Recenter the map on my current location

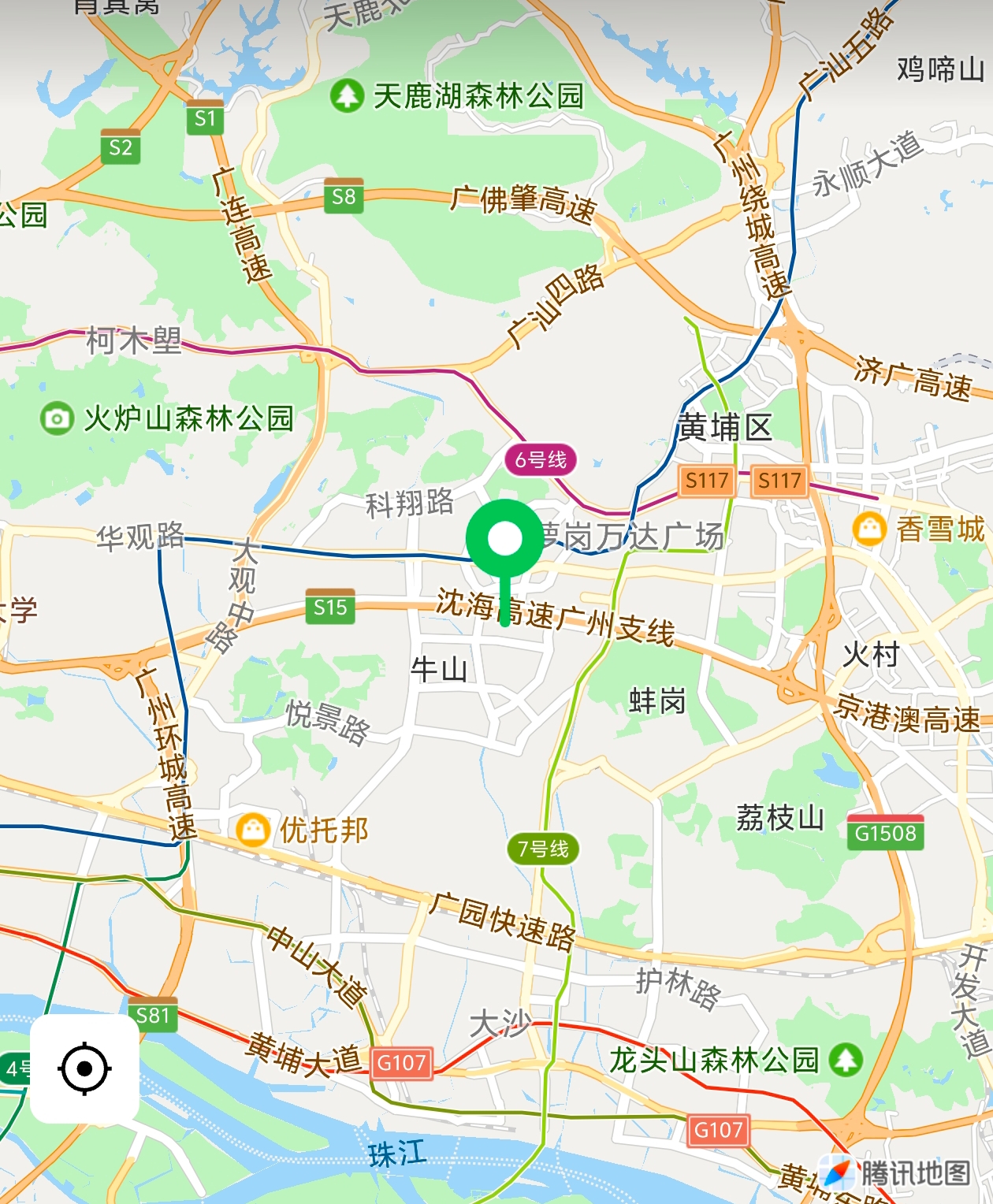point(84,1069)
